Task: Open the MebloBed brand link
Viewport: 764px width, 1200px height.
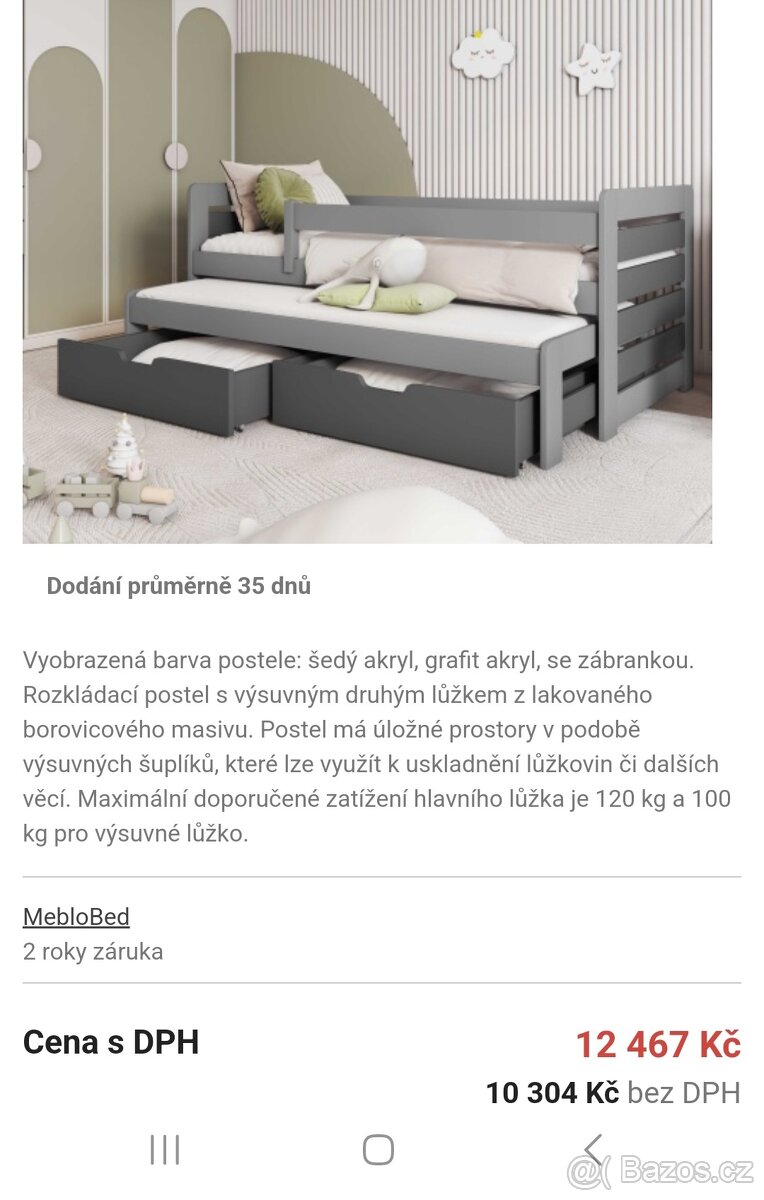Action: (75, 916)
